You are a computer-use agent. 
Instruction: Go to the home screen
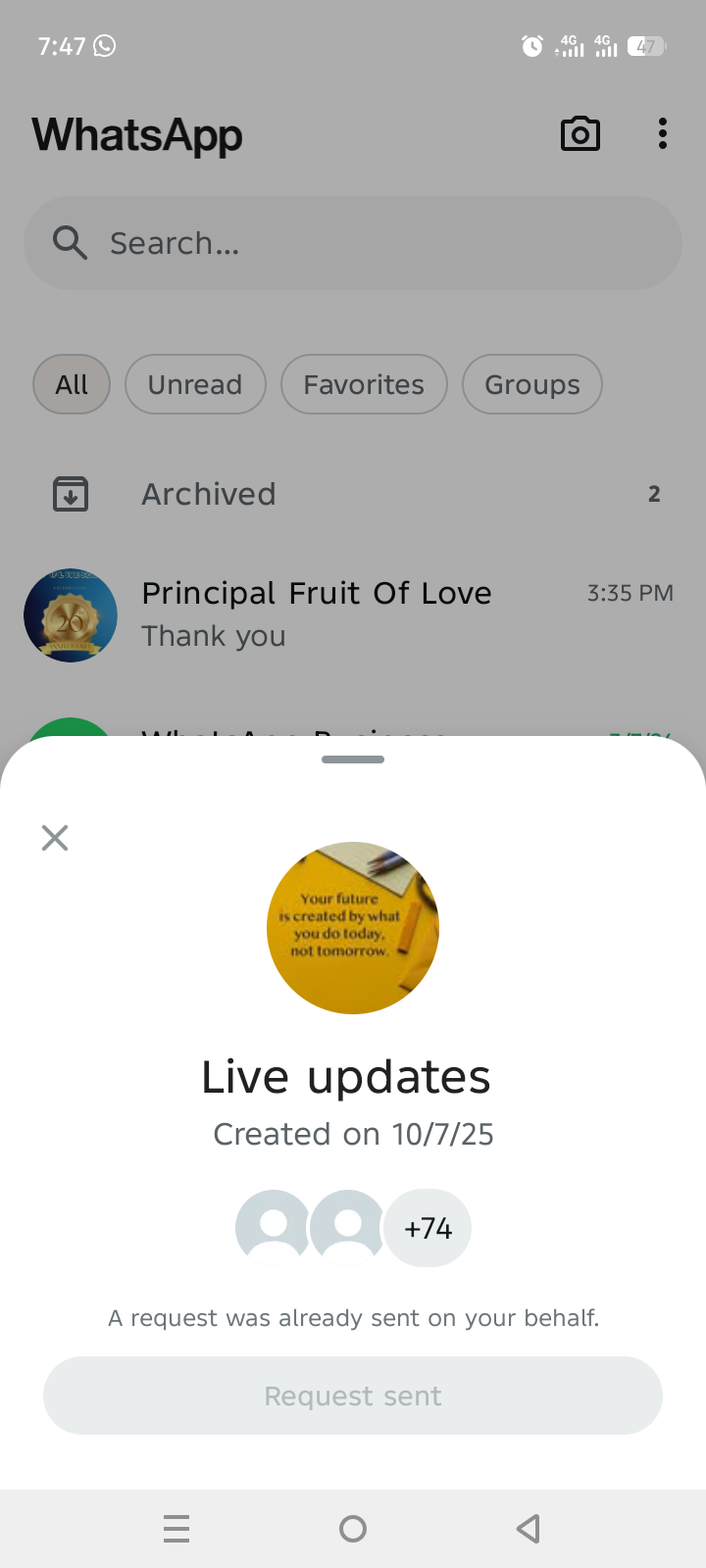pos(353,1529)
